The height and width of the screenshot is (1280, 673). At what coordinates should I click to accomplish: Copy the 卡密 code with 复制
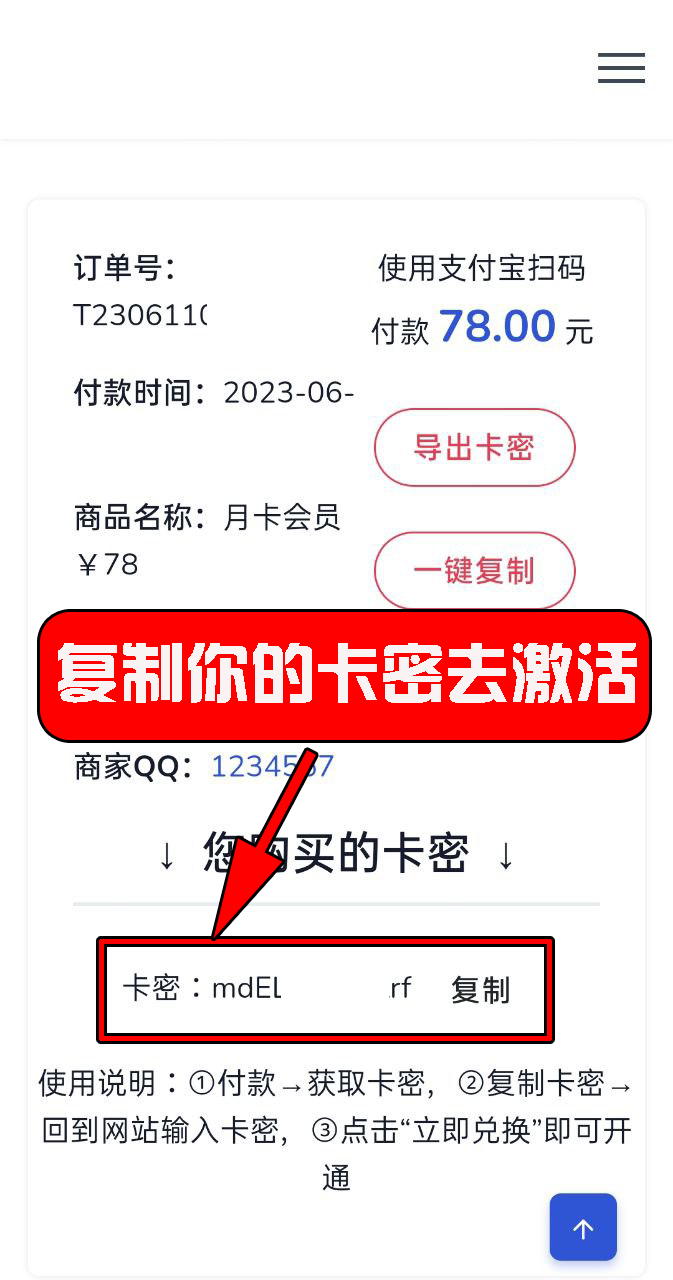click(x=480, y=990)
